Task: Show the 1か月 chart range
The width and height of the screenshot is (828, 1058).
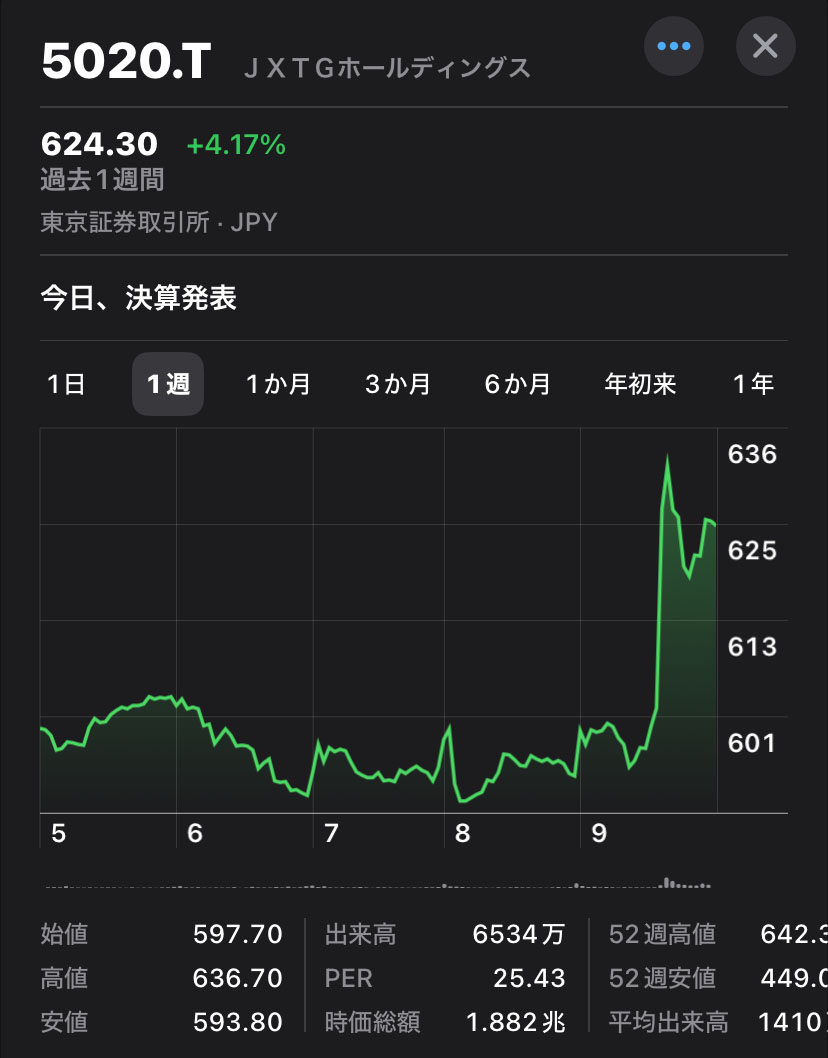Action: tap(278, 384)
